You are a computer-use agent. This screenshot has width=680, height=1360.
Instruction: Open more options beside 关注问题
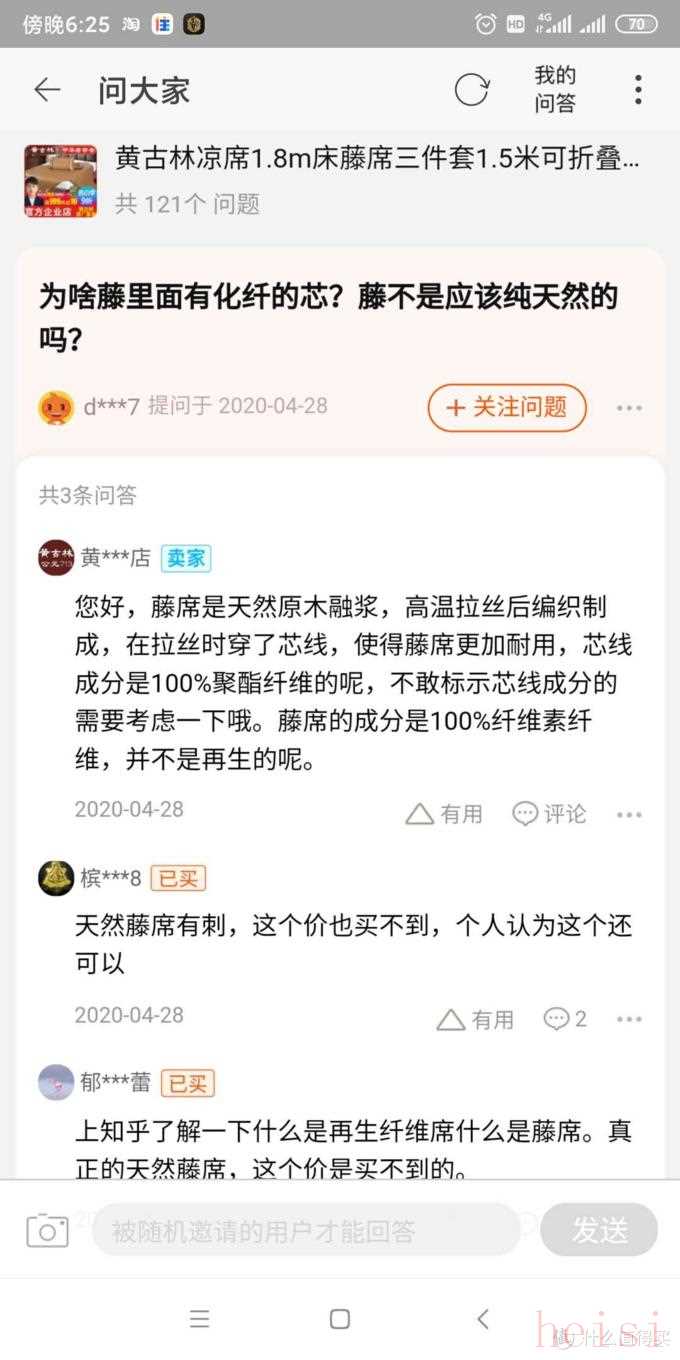pyautogui.click(x=629, y=408)
